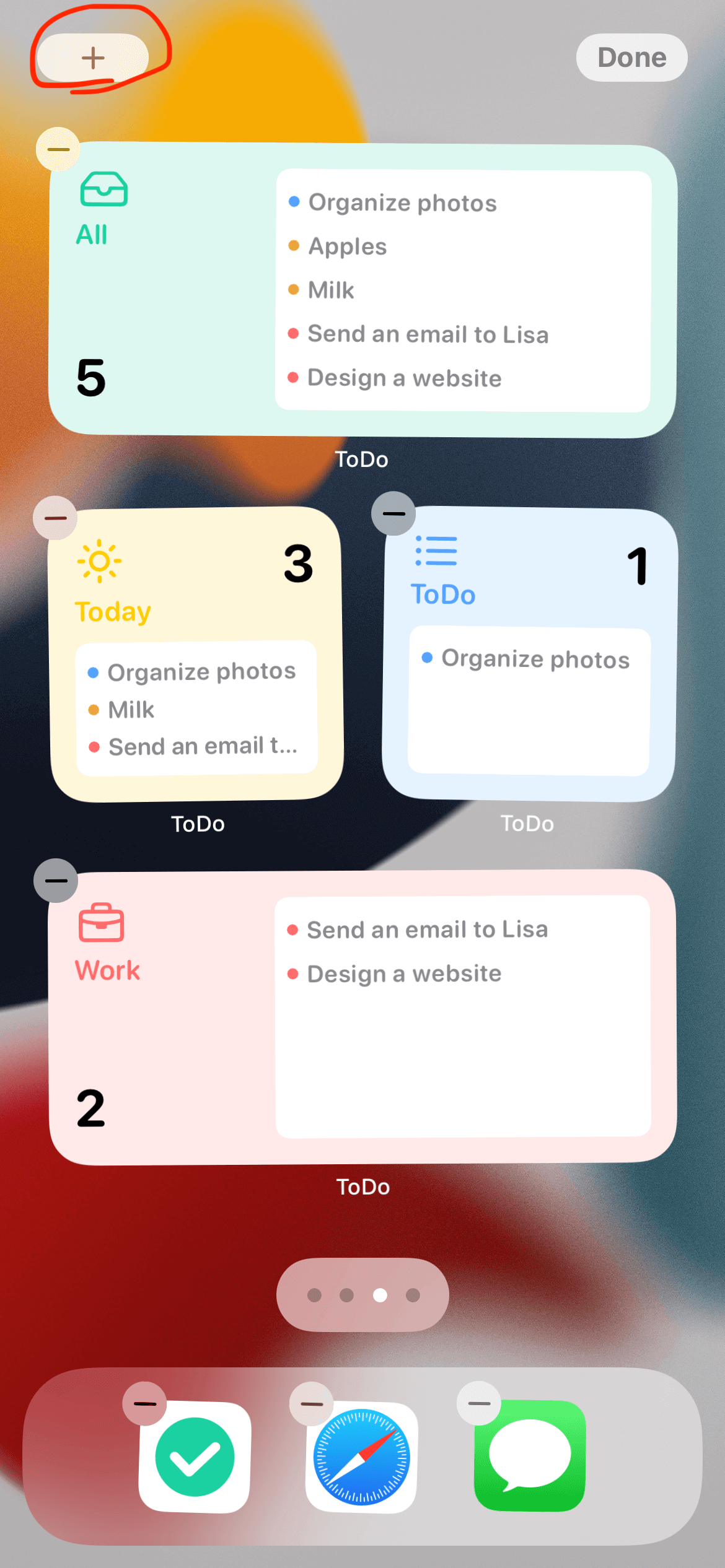Select the All tasks widget
This screenshot has width=725, height=1568.
362,291
